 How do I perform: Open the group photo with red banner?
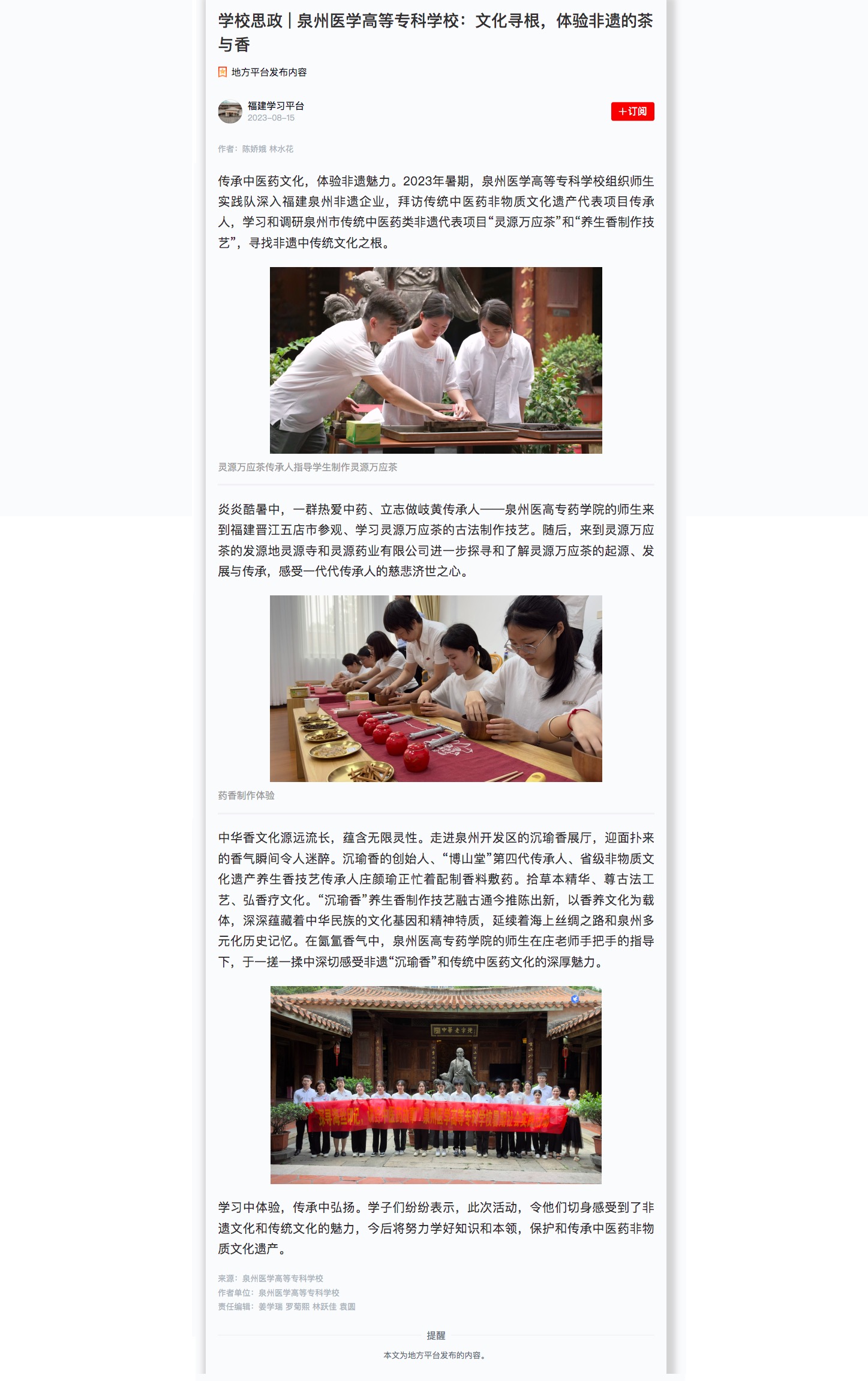coord(435,1085)
